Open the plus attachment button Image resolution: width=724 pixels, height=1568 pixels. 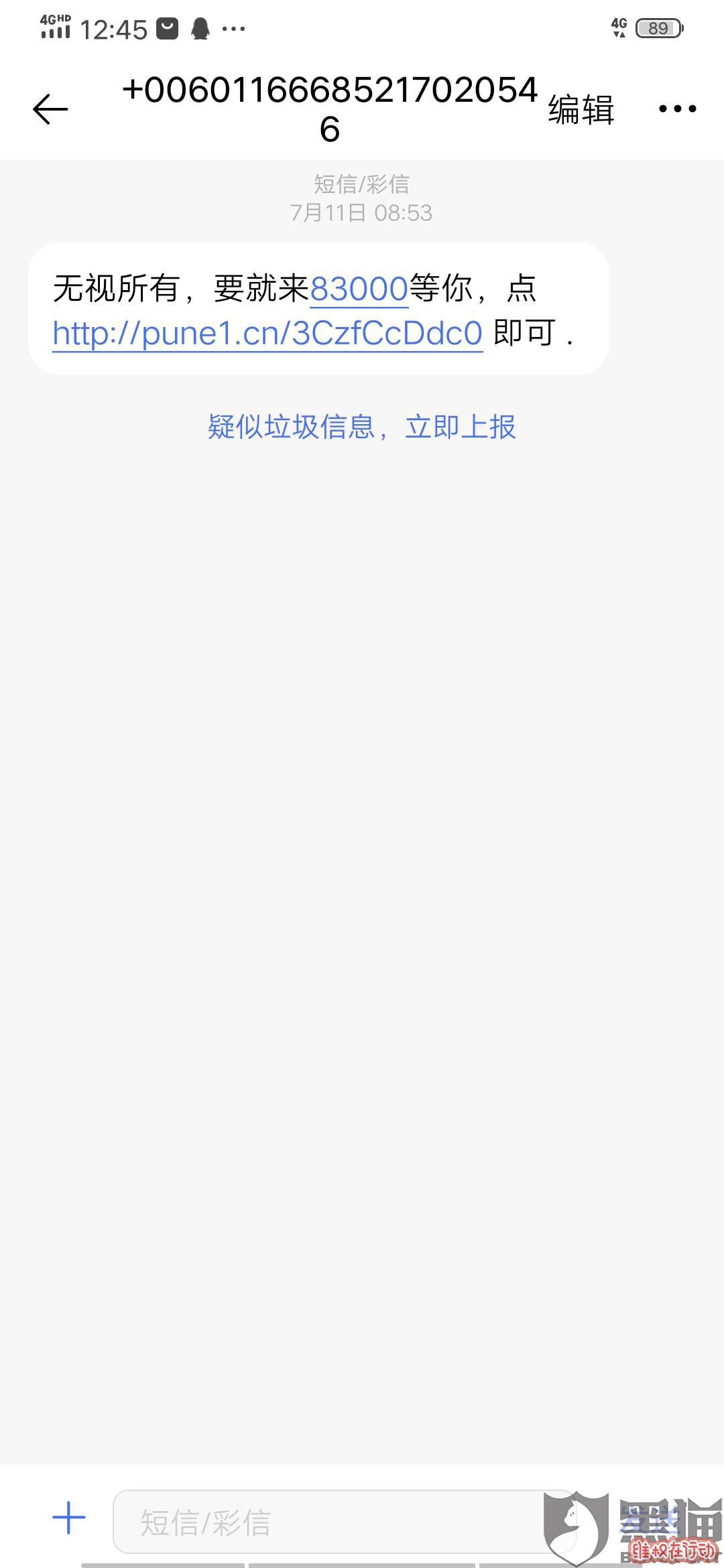pyautogui.click(x=69, y=1518)
